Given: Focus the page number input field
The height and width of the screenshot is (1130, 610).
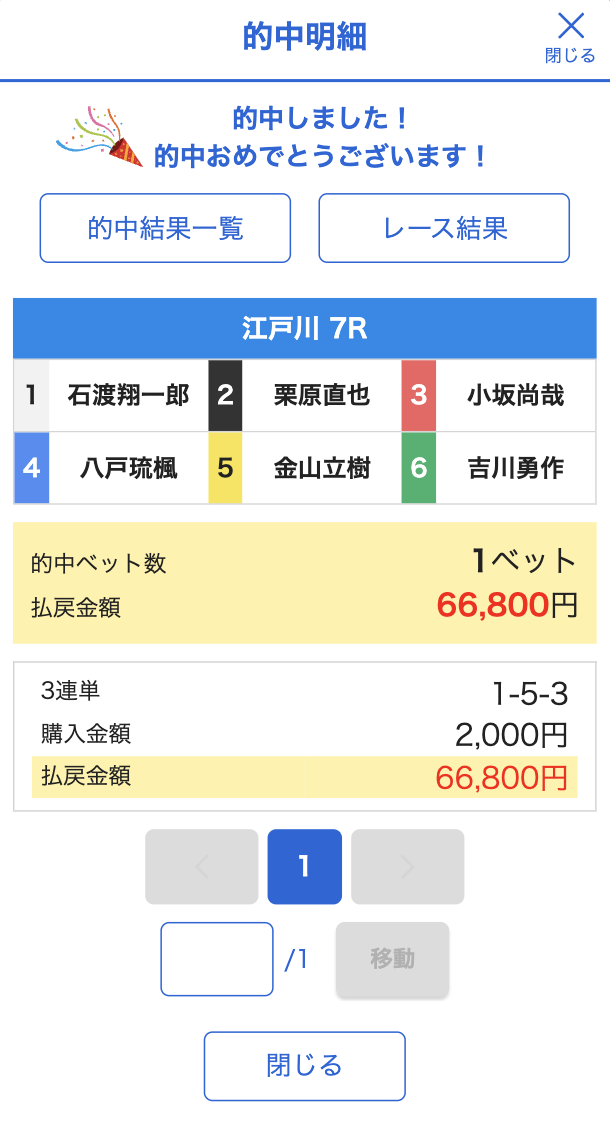Looking at the screenshot, I should [x=217, y=959].
